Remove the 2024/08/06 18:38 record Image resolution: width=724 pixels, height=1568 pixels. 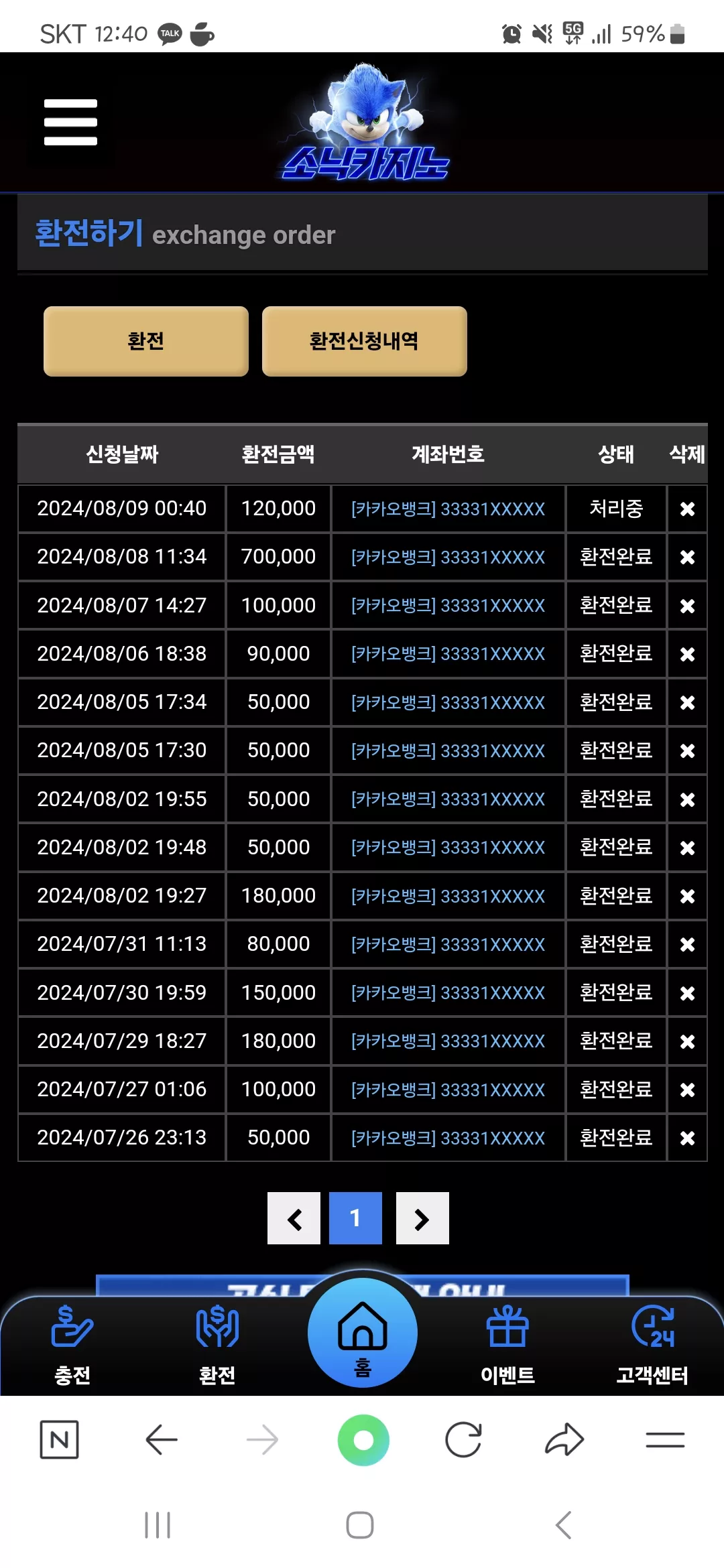click(x=687, y=654)
